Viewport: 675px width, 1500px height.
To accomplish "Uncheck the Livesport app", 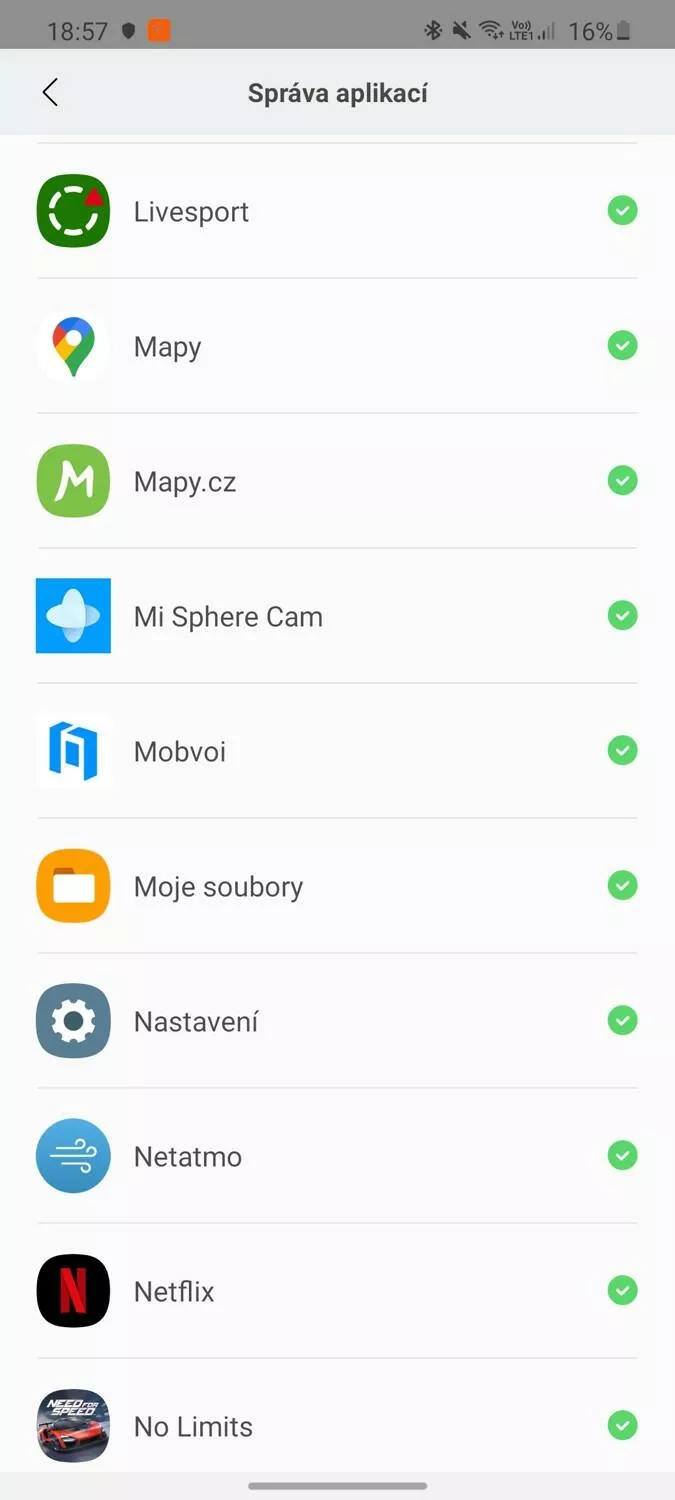I will 622,211.
